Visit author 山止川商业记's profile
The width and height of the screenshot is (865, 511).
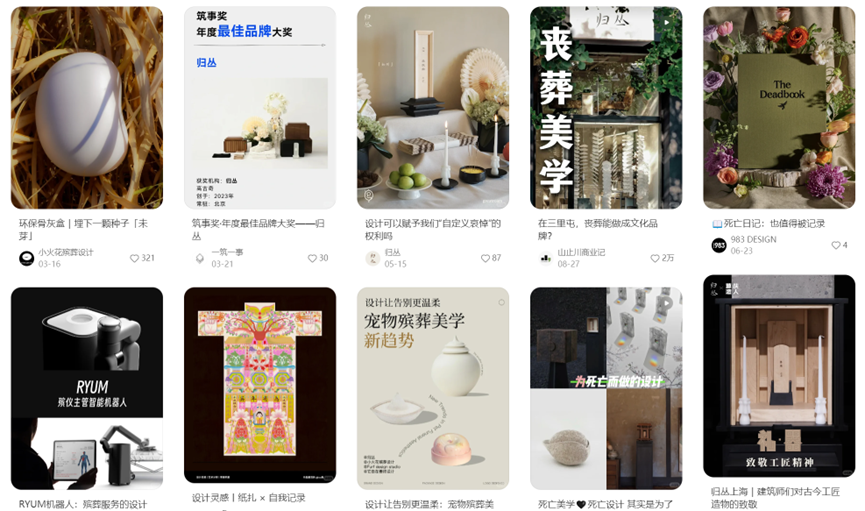[580, 252]
